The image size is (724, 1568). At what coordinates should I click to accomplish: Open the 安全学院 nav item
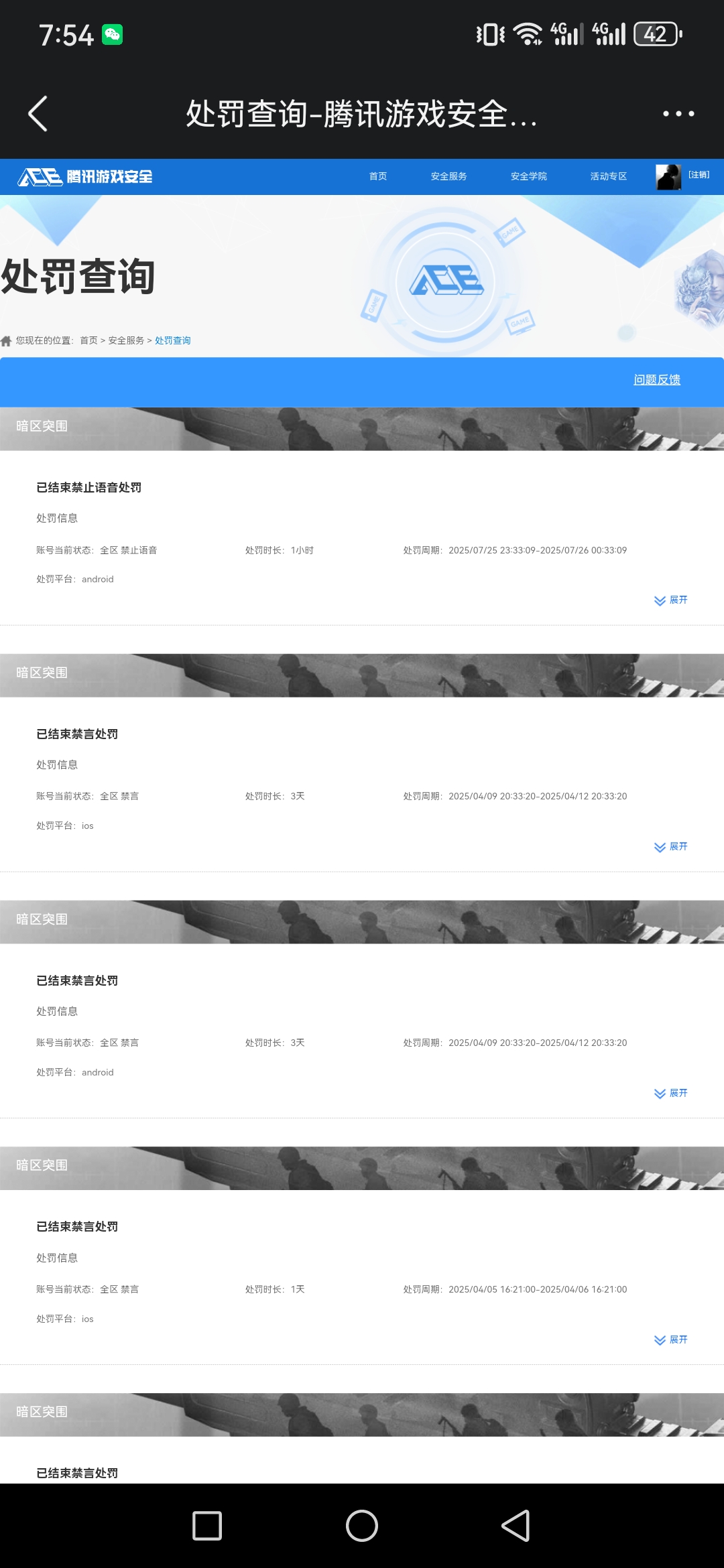coord(528,176)
